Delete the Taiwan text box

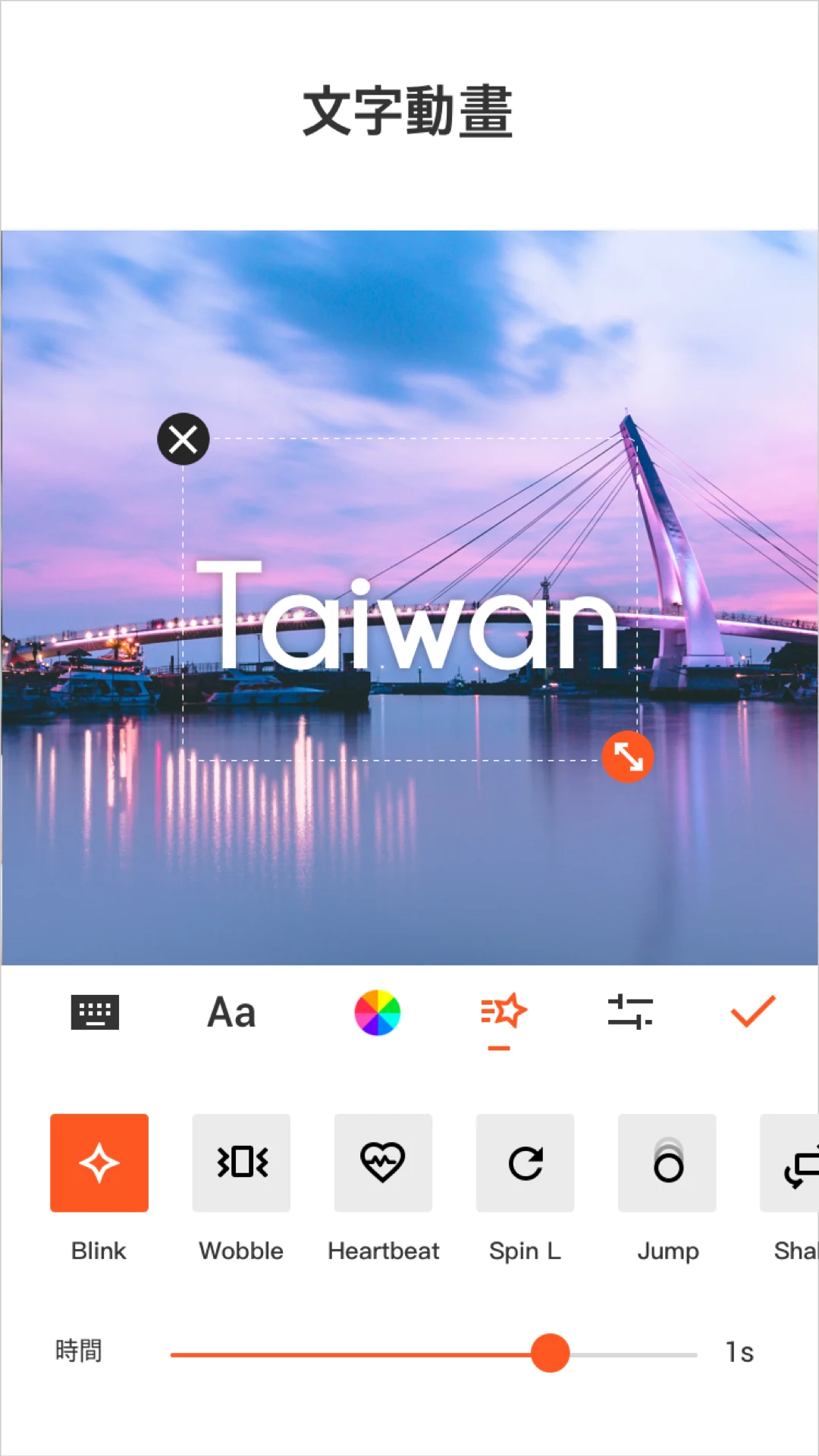point(183,439)
